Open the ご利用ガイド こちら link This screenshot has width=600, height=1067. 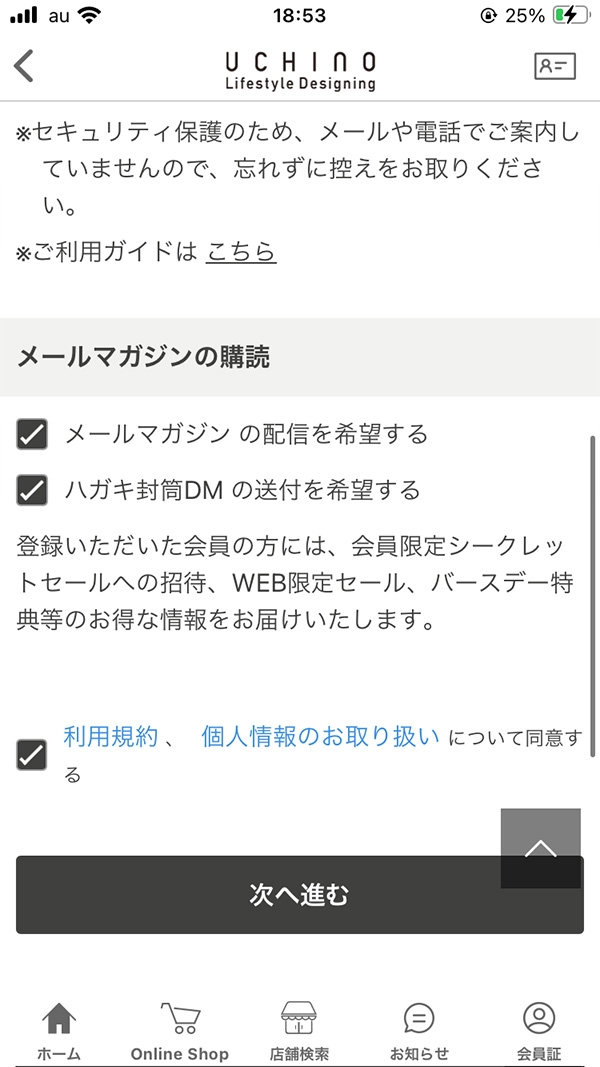[x=240, y=252]
